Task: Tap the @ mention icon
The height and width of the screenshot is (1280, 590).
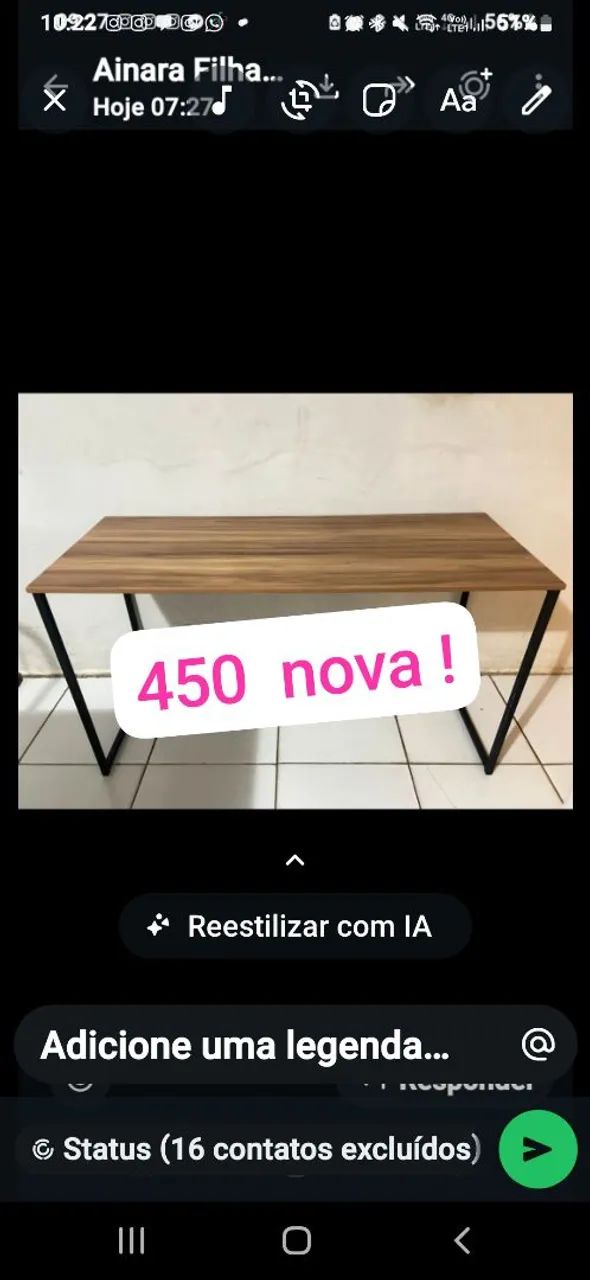Action: point(538,1045)
